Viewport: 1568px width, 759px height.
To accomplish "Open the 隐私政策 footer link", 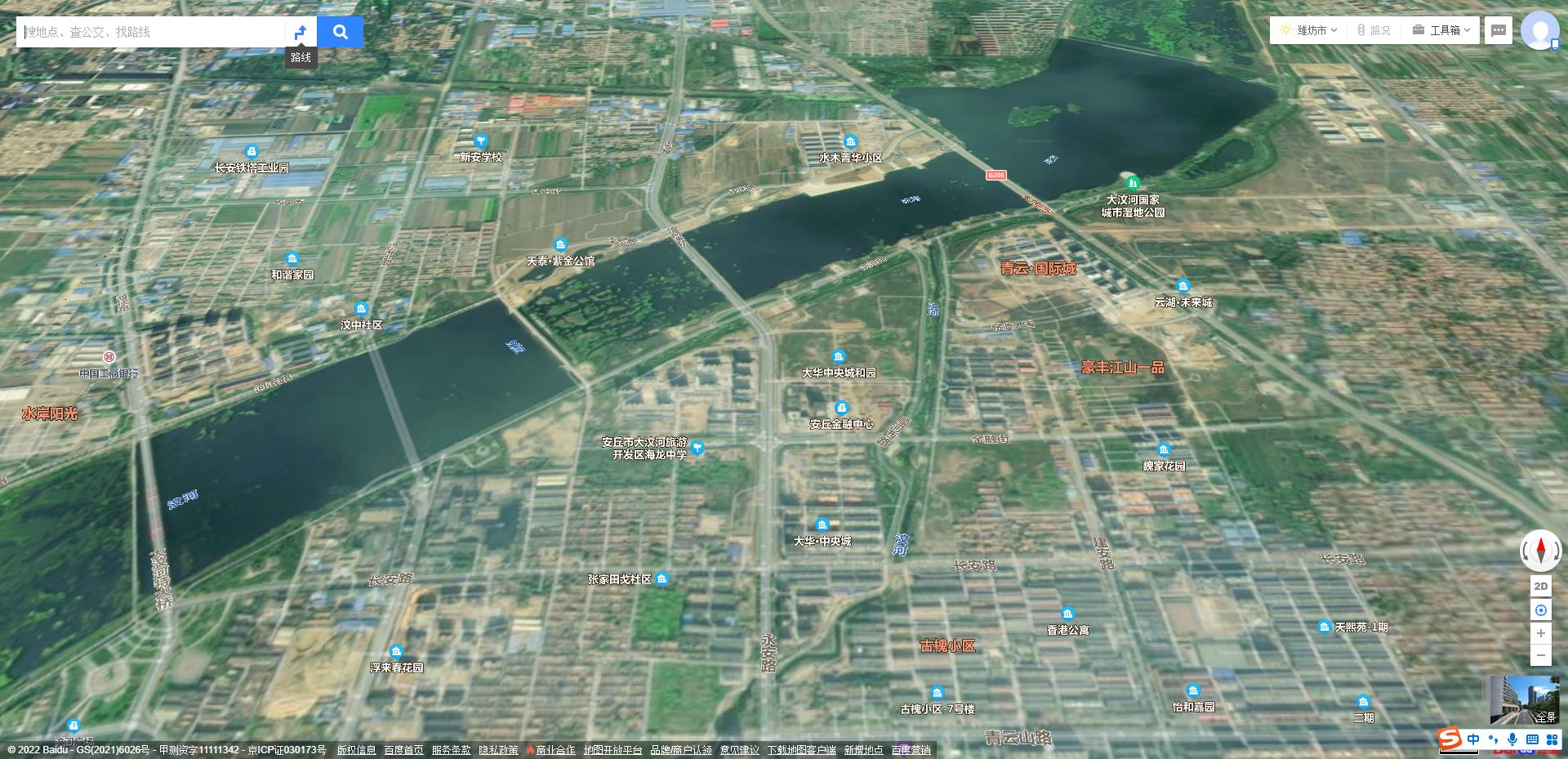I will tap(498, 750).
